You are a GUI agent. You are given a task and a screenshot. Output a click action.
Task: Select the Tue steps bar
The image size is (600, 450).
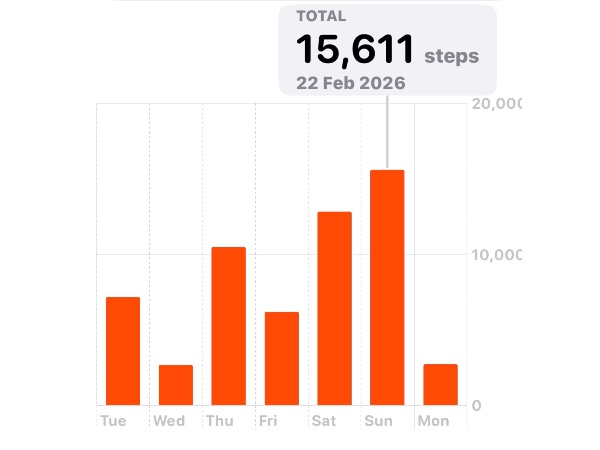tap(123, 351)
